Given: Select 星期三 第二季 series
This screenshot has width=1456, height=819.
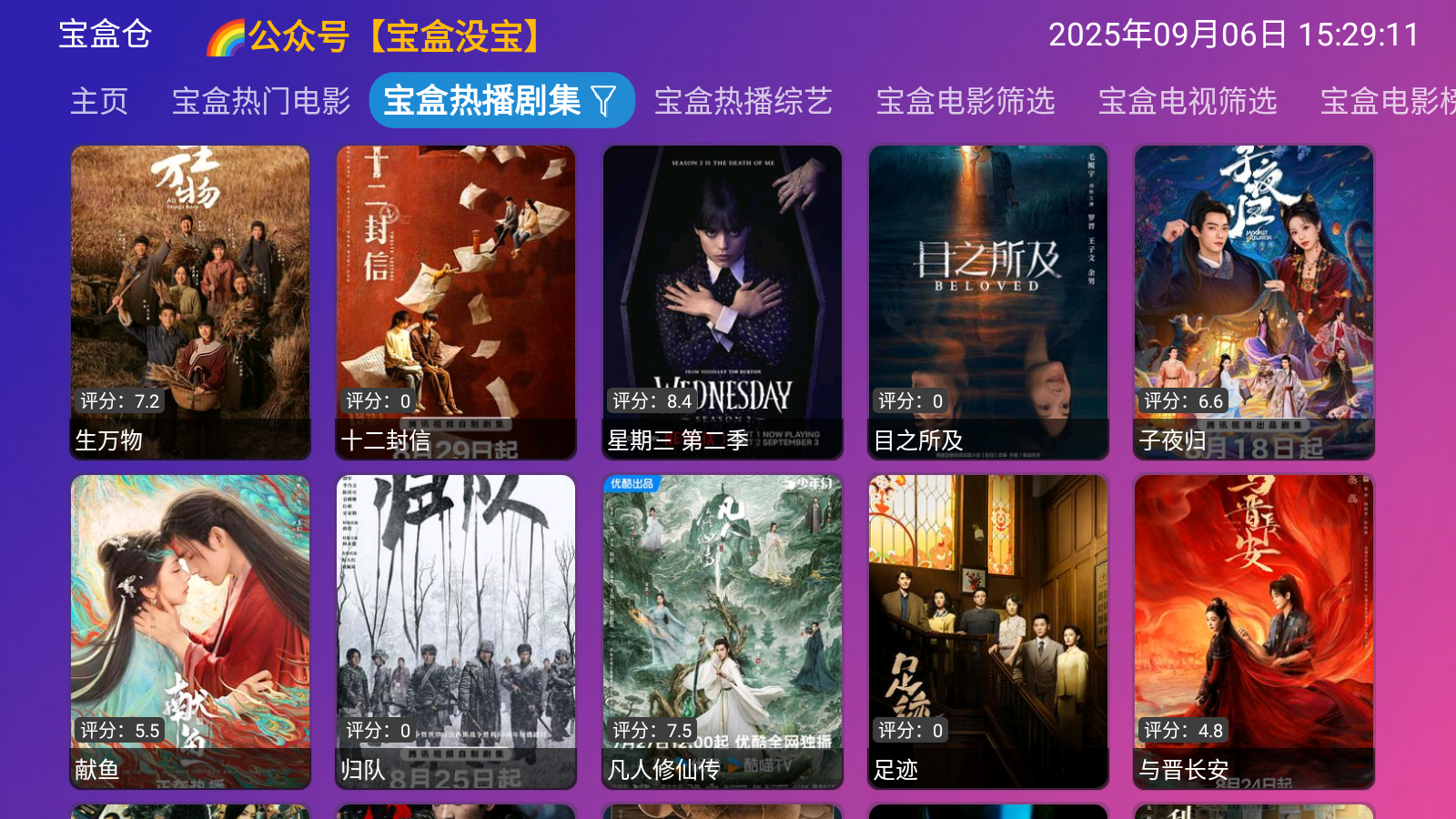Looking at the screenshot, I should pyautogui.click(x=722, y=302).
